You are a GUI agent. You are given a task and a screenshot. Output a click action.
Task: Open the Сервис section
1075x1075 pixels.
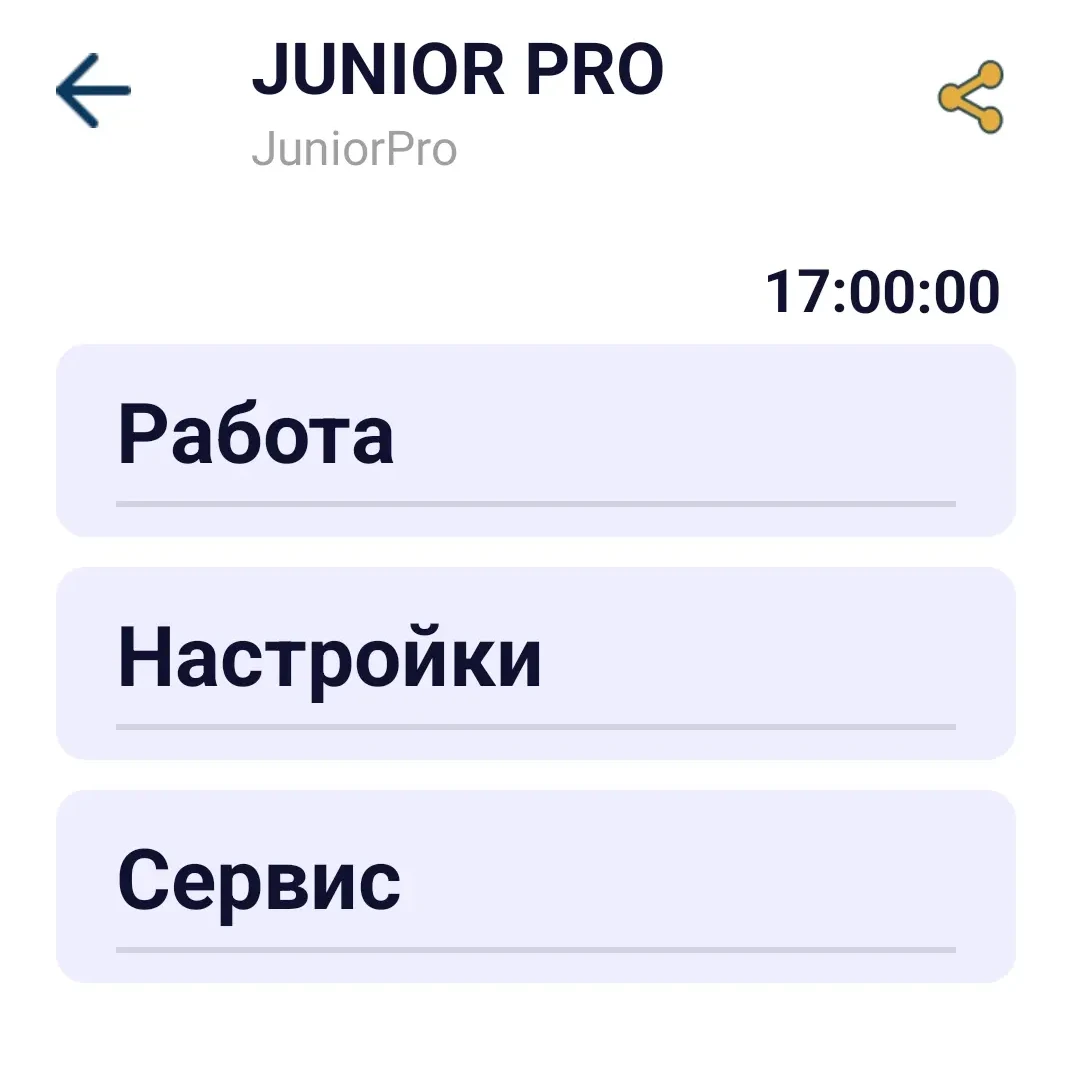tap(535, 886)
